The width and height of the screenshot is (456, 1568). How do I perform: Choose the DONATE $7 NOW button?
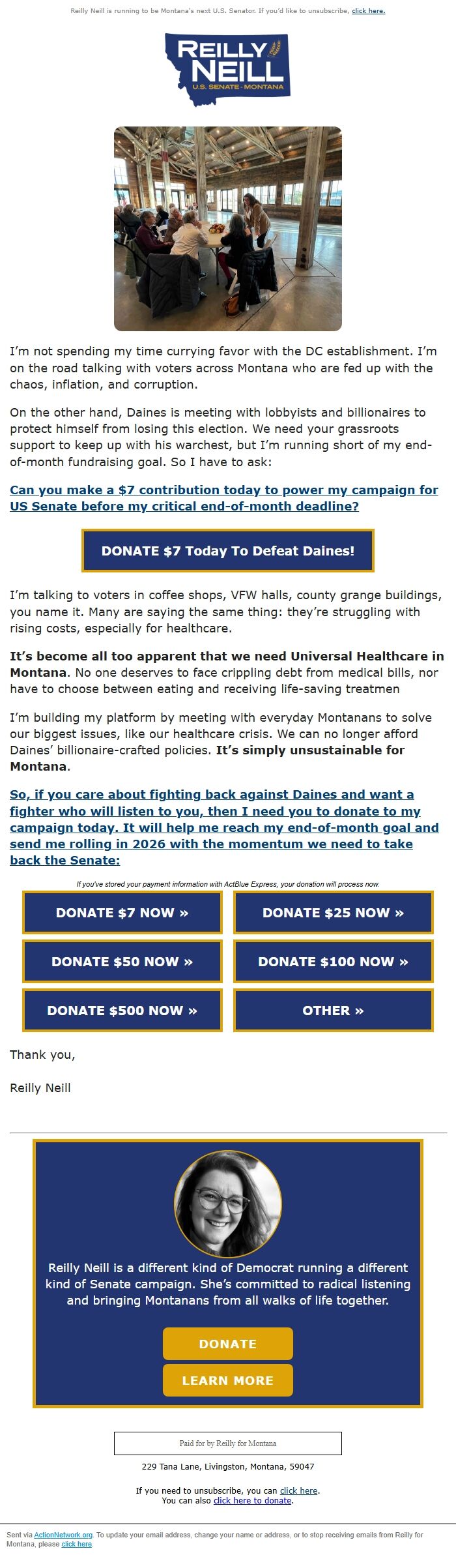[122, 913]
